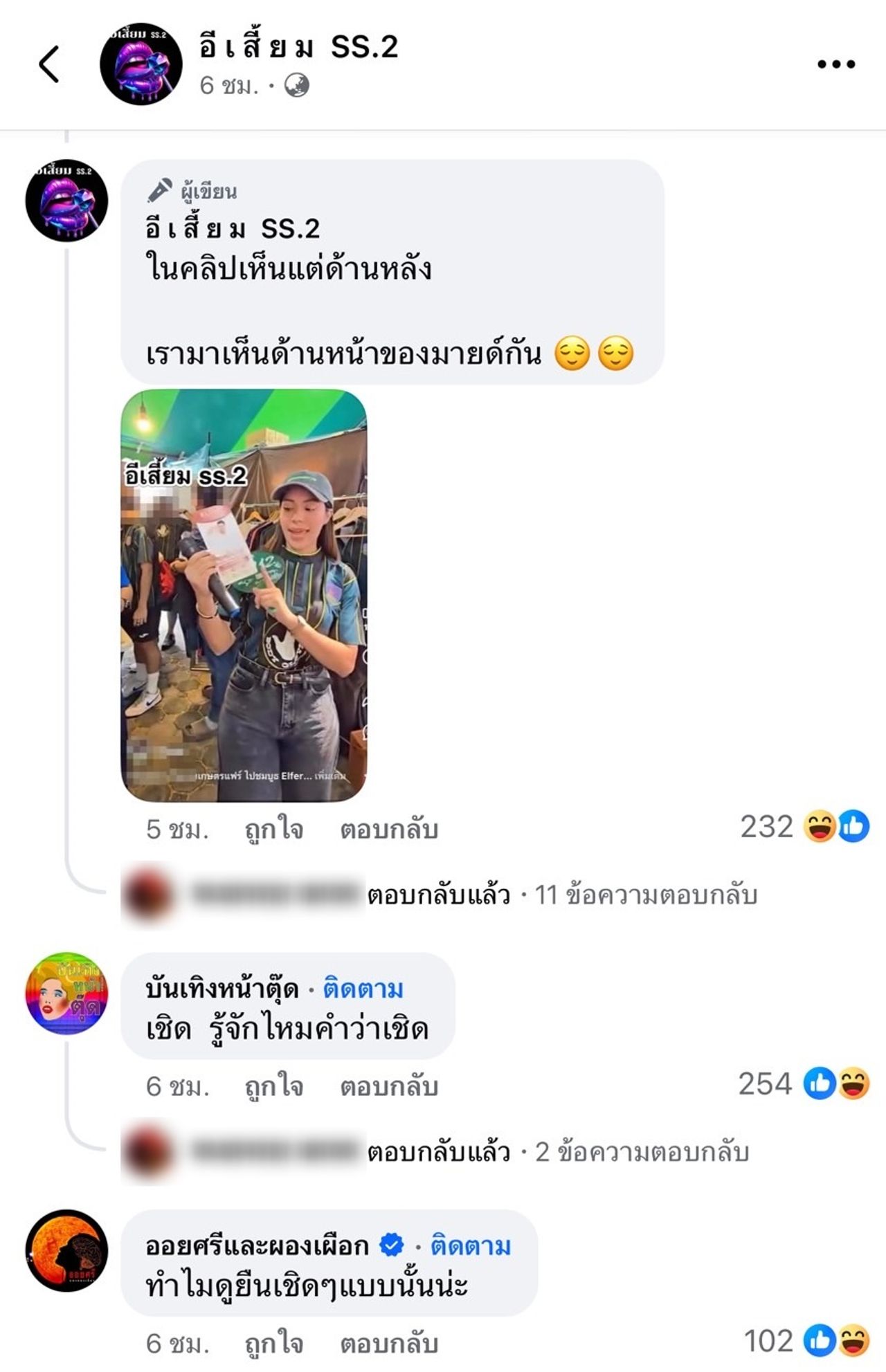The image size is (886, 1372).
Task: View the 254 reactions on บันเทิงหน้าตุ๊ด's comment
Action: pos(803,1083)
